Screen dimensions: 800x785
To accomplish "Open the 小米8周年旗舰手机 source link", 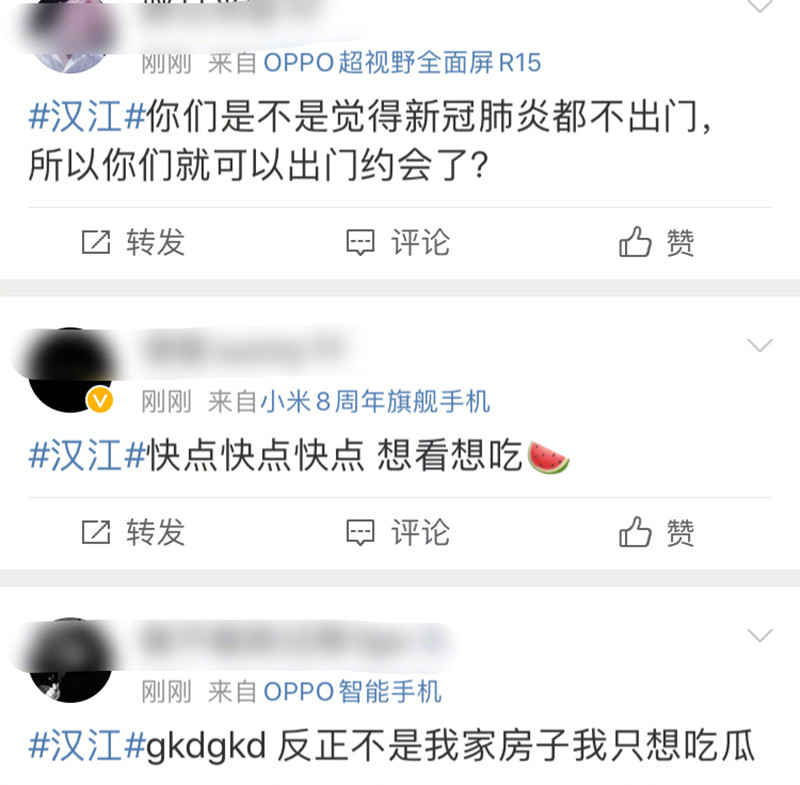I will click(x=375, y=402).
